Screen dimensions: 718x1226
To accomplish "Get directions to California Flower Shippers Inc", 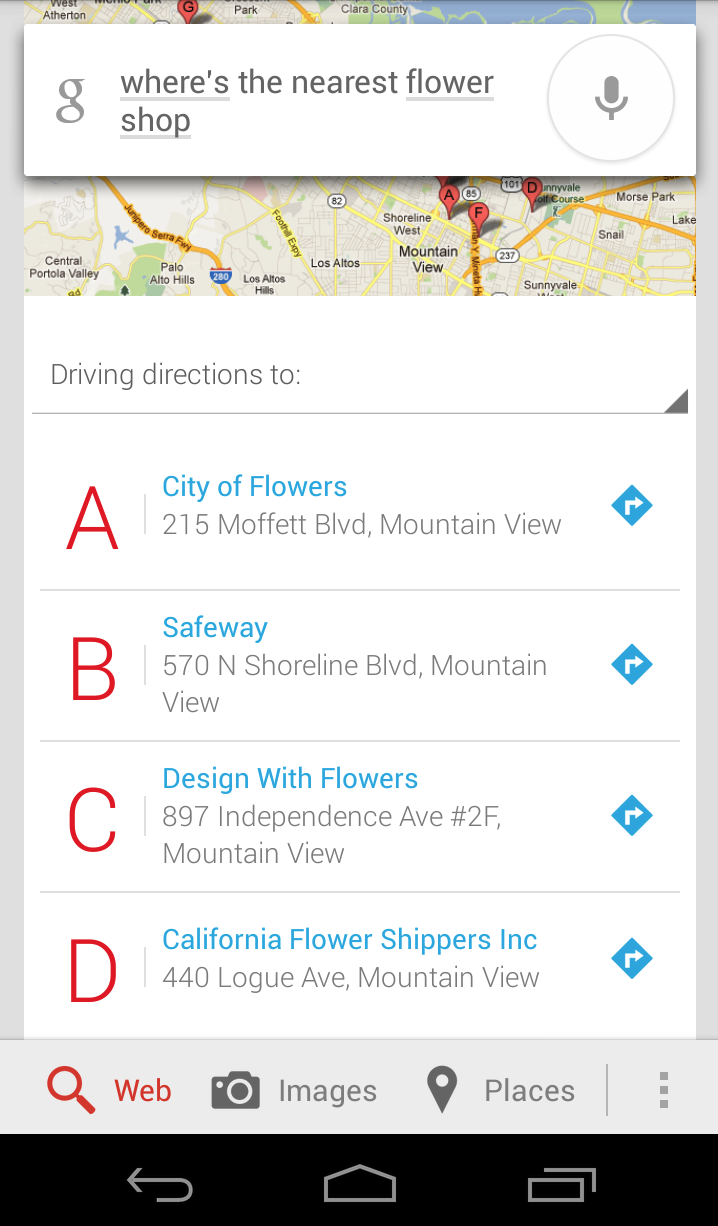I will coord(632,959).
